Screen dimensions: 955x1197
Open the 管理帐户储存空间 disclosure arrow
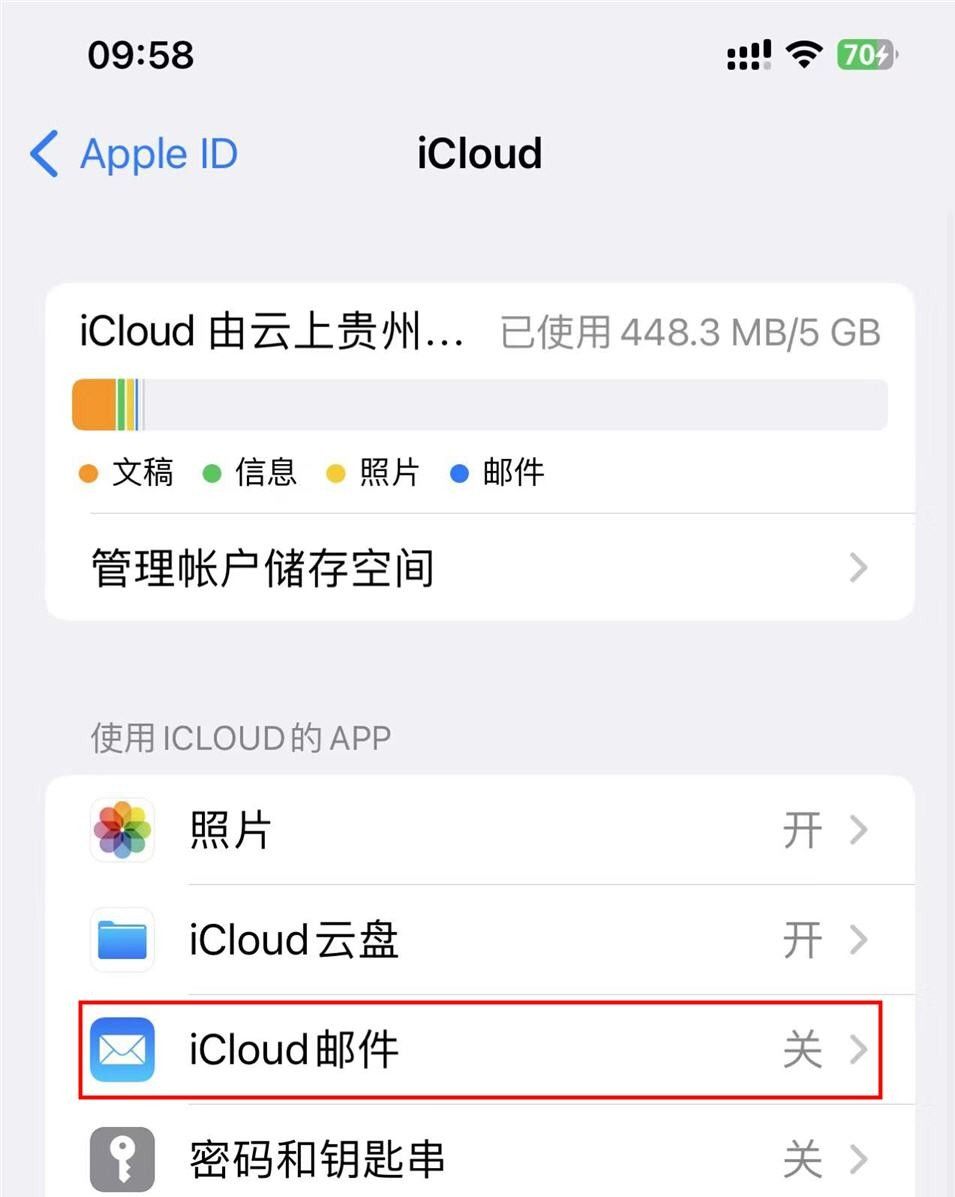pos(858,567)
